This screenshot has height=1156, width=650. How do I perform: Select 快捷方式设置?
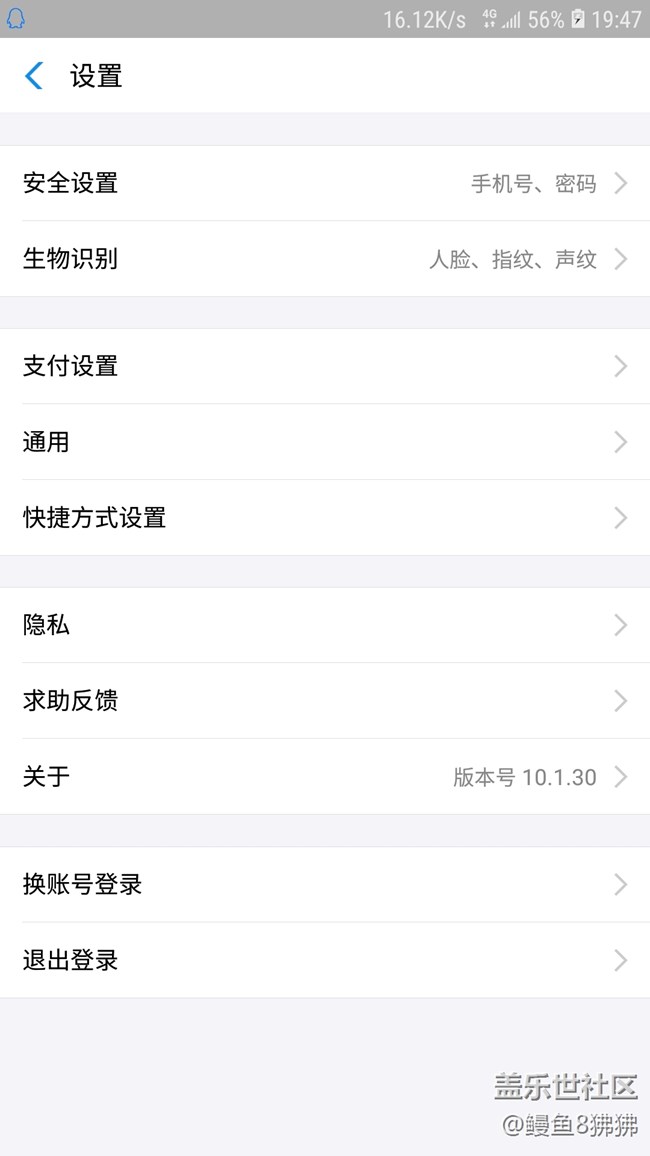pyautogui.click(x=325, y=518)
